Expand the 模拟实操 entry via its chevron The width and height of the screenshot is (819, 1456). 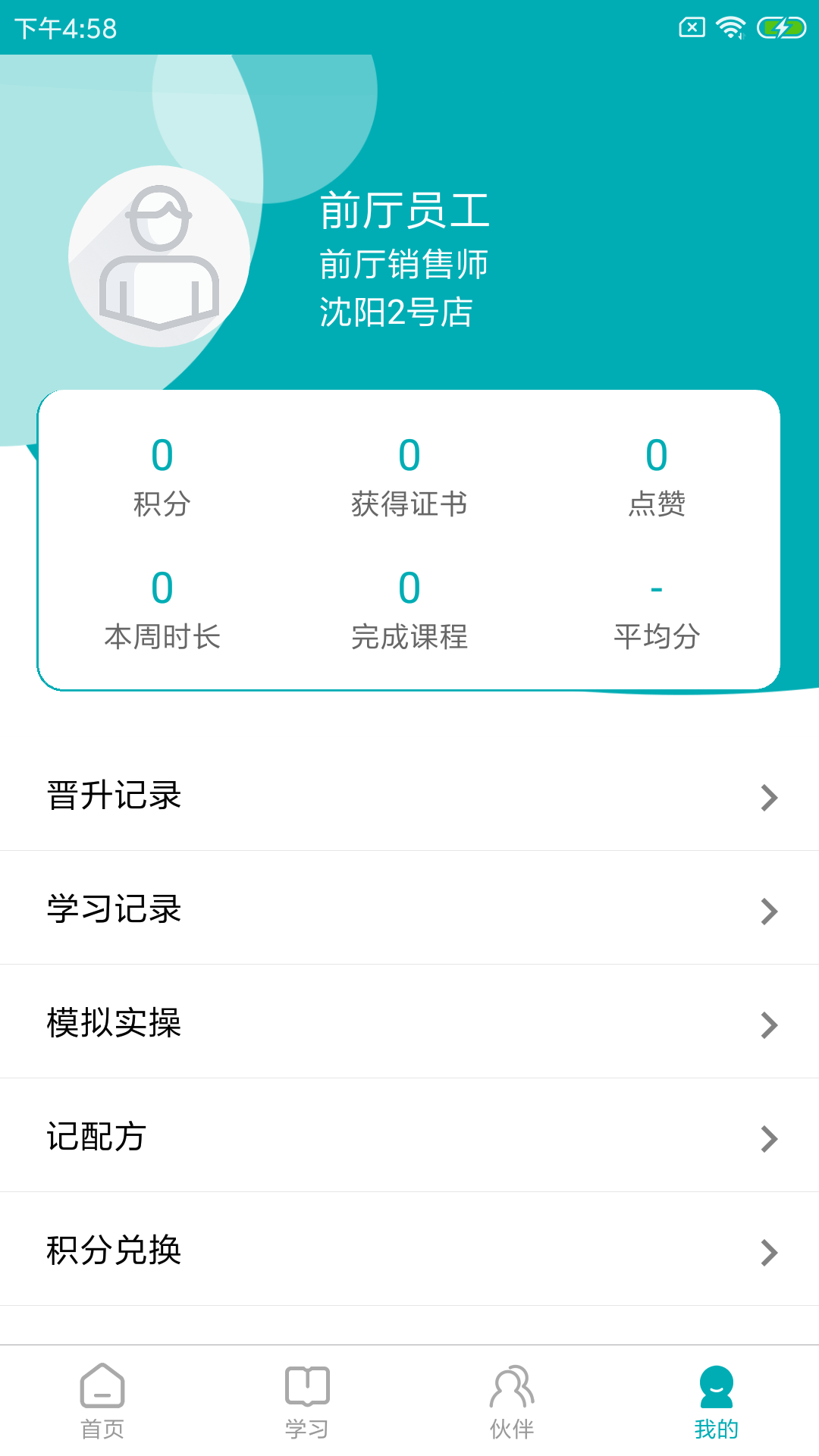click(770, 1023)
